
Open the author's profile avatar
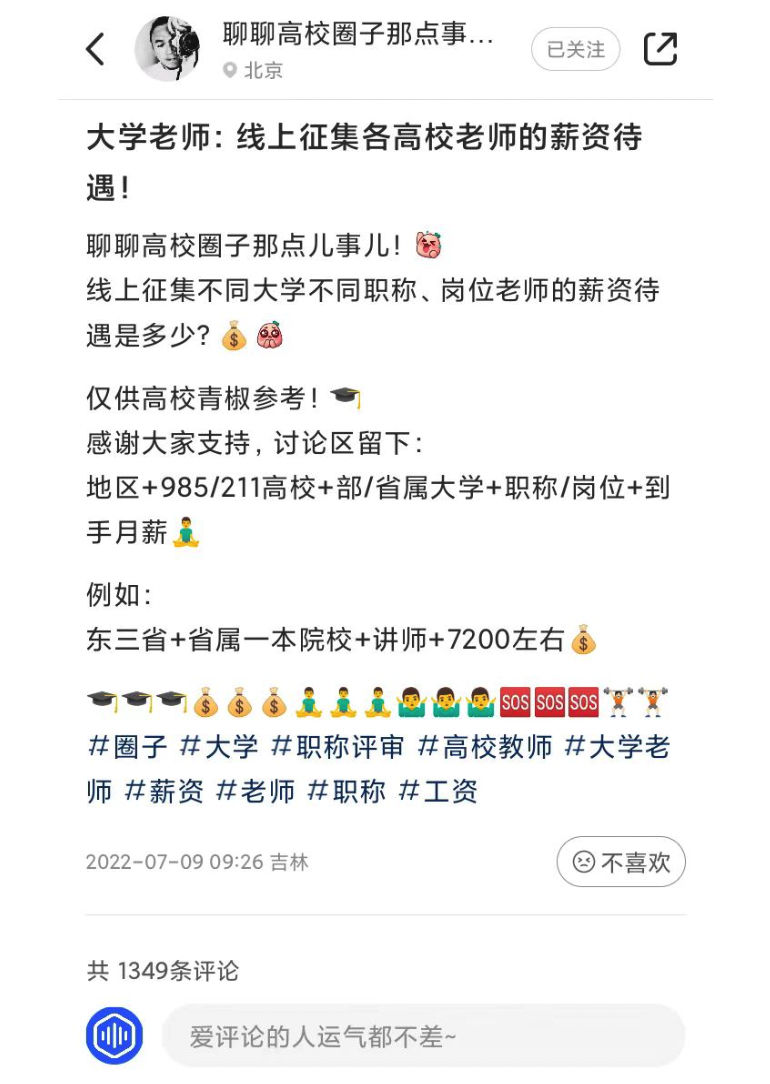pos(167,49)
